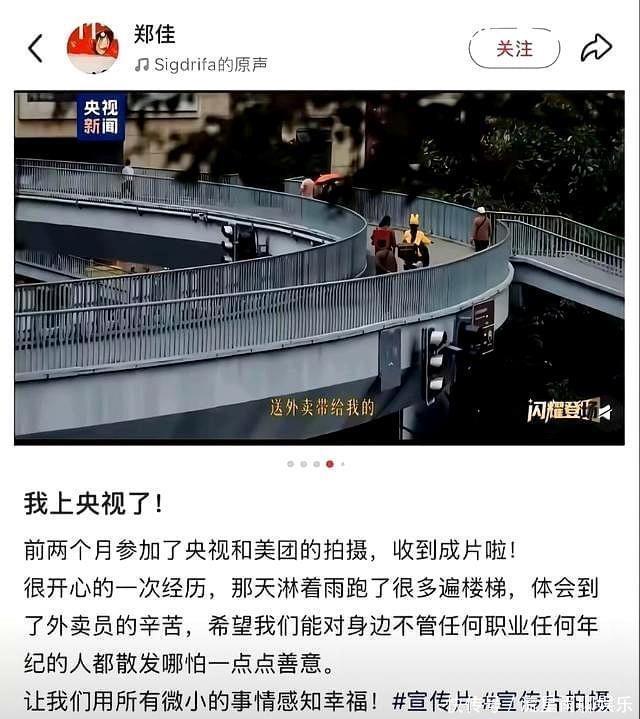Open 郑佳's profile avatar
This screenshot has width=640, height=719.
pos(92,48)
